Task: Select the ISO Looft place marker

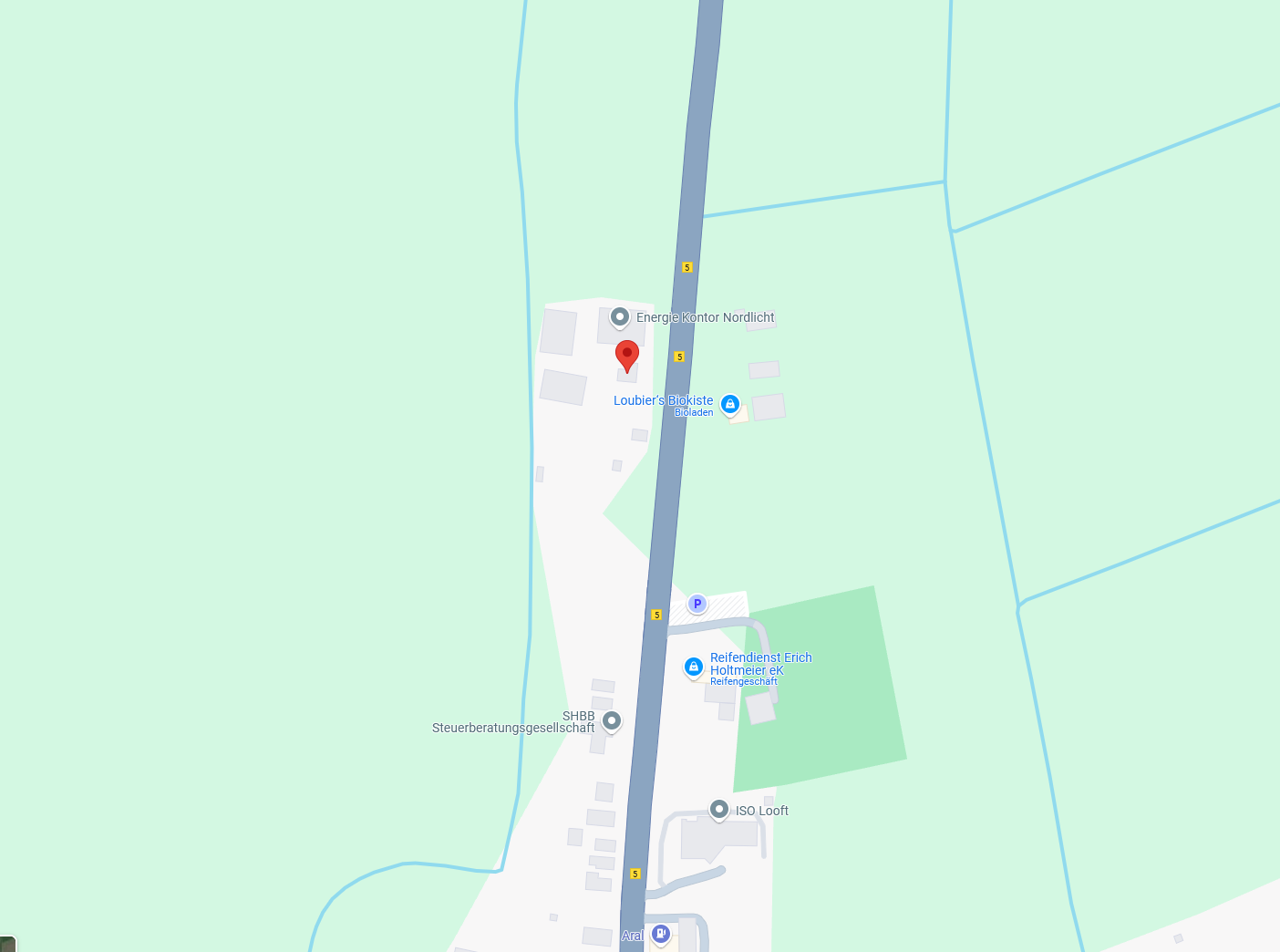Action: (x=719, y=809)
